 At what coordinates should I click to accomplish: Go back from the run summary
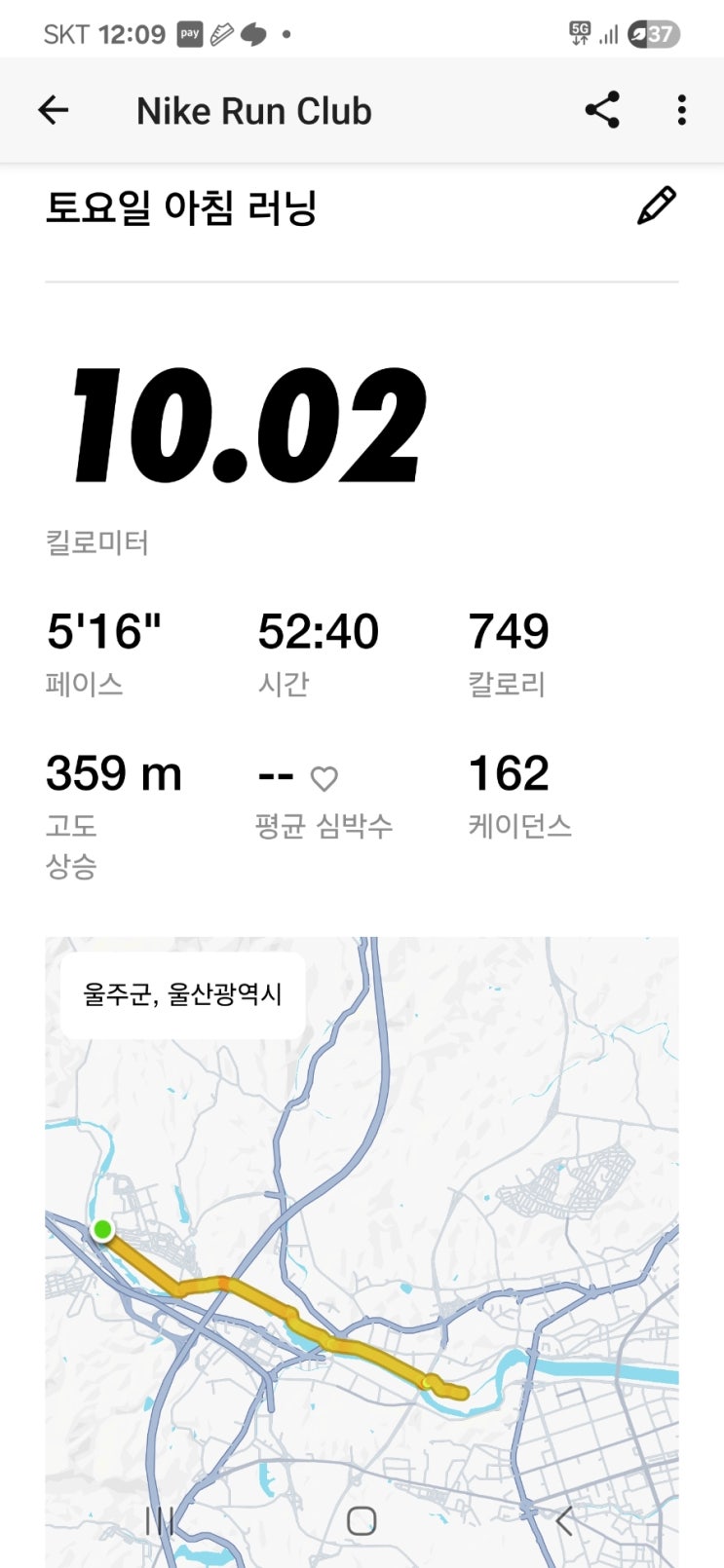(x=54, y=110)
